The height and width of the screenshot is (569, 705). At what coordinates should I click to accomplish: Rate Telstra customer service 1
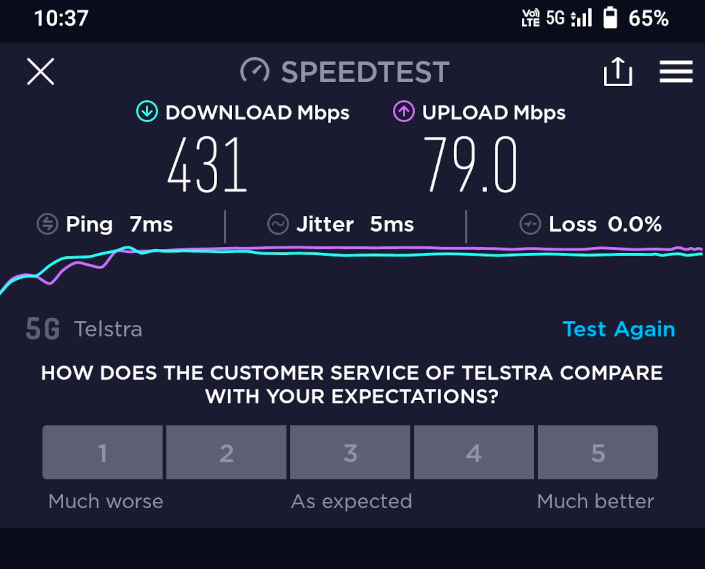102,453
